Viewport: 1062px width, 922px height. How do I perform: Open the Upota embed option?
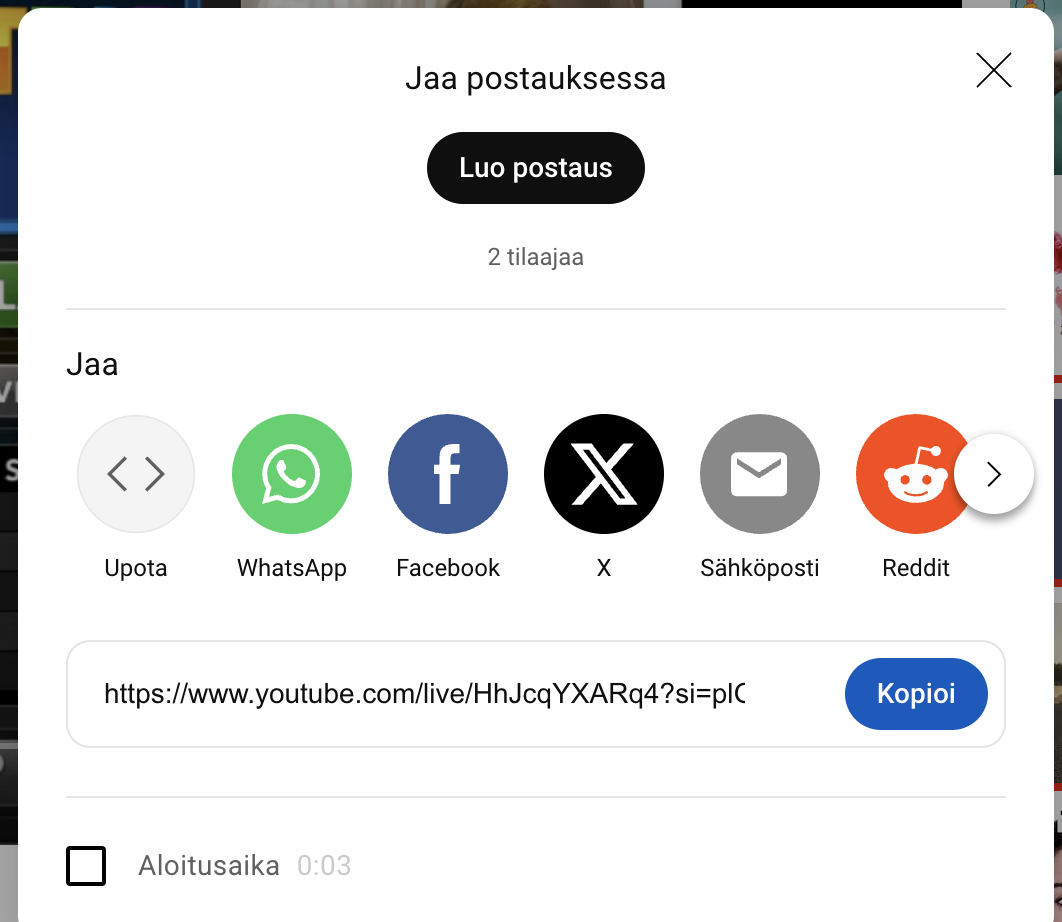click(136, 474)
